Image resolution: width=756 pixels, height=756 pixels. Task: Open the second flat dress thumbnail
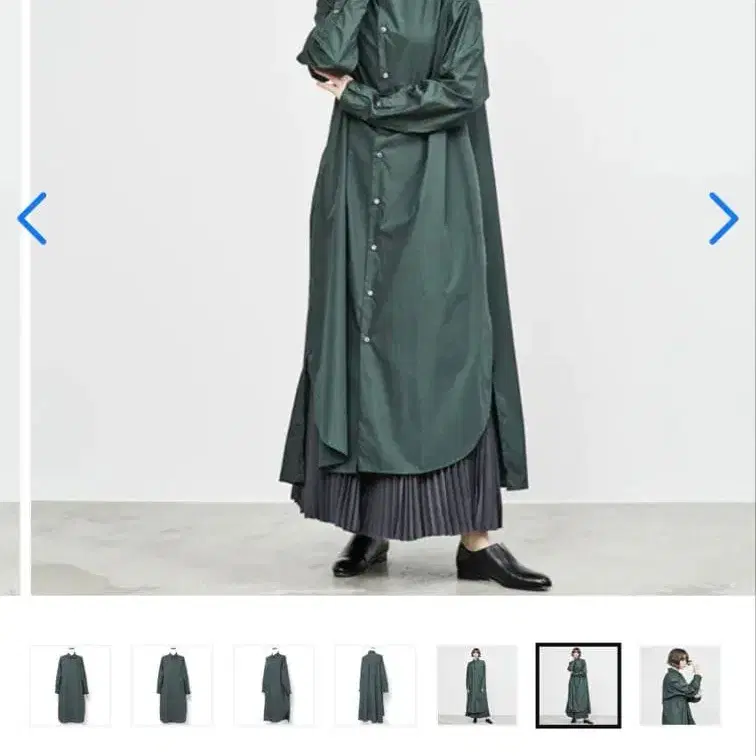[172, 685]
